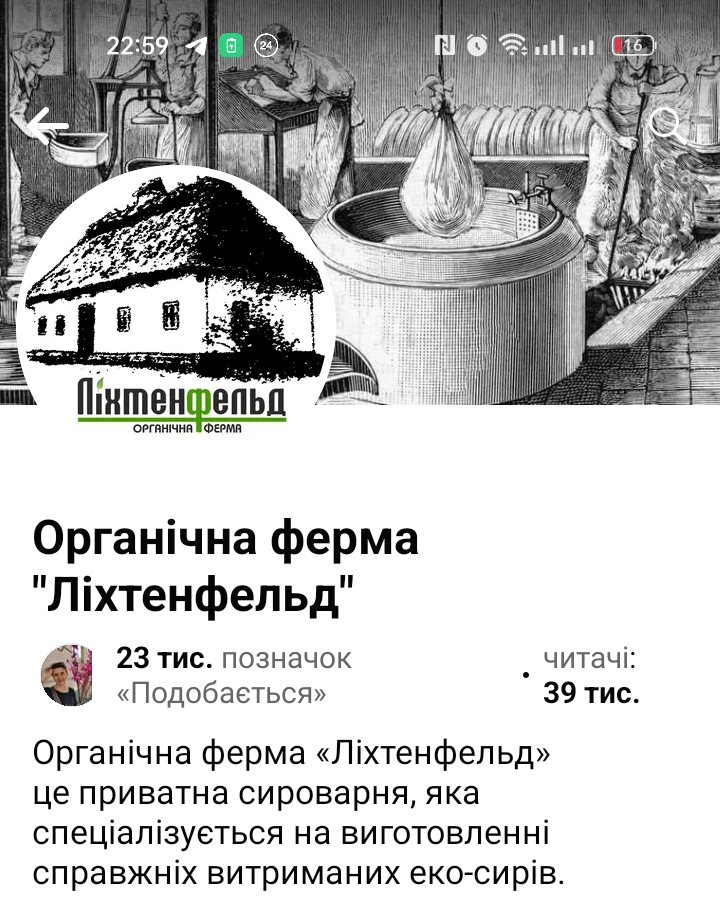Open the 39 тис. читачі followers
This screenshot has width=720, height=919.
coord(591,676)
